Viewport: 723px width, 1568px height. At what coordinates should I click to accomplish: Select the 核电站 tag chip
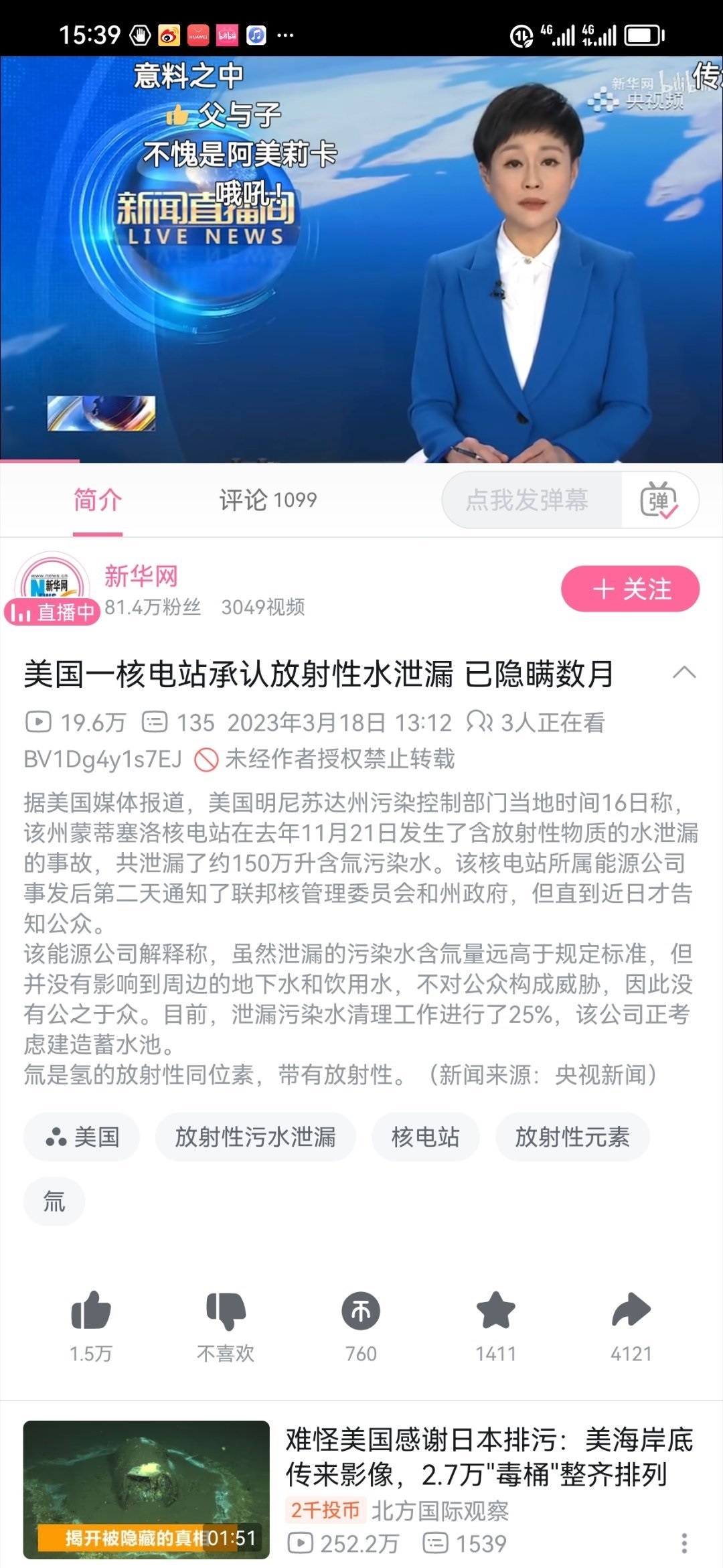[425, 1137]
